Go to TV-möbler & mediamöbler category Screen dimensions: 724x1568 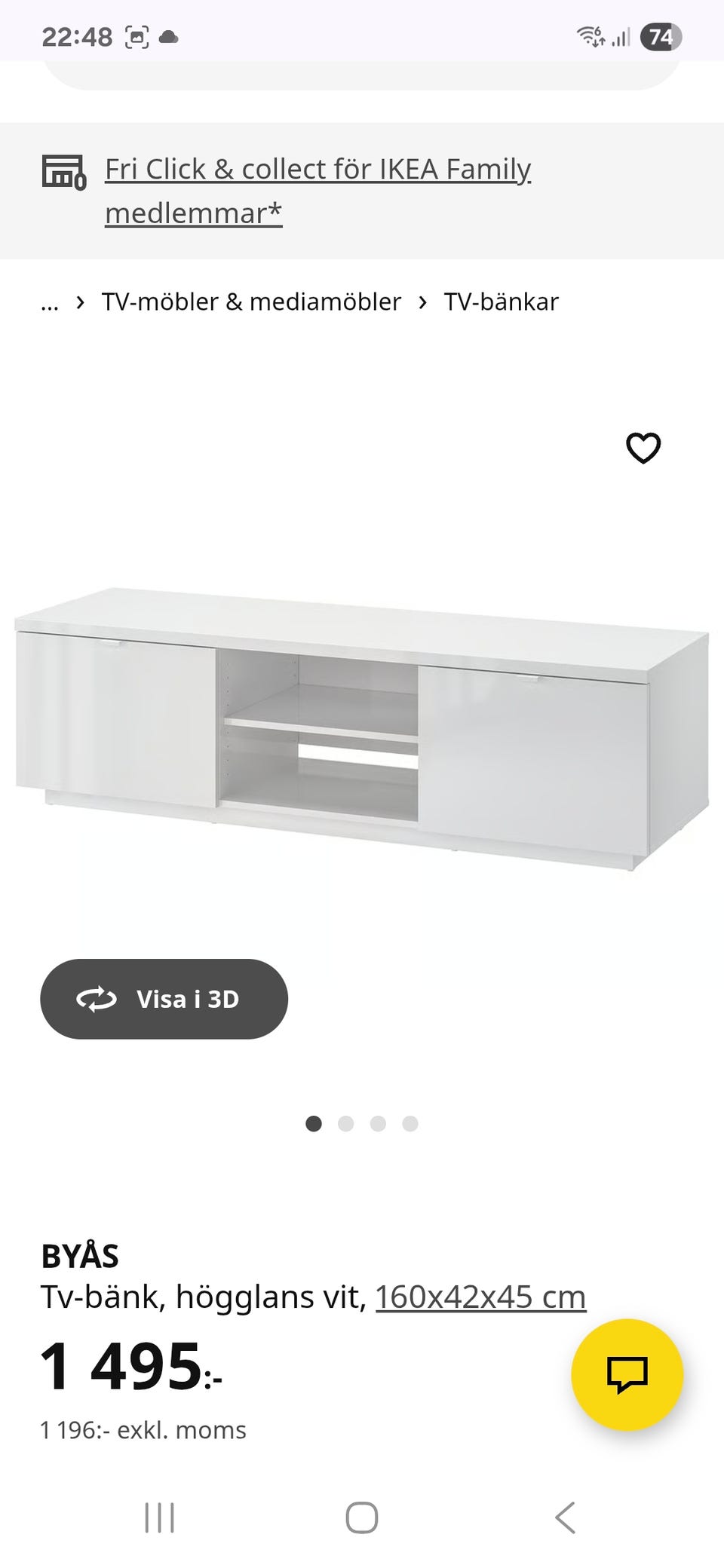(251, 301)
